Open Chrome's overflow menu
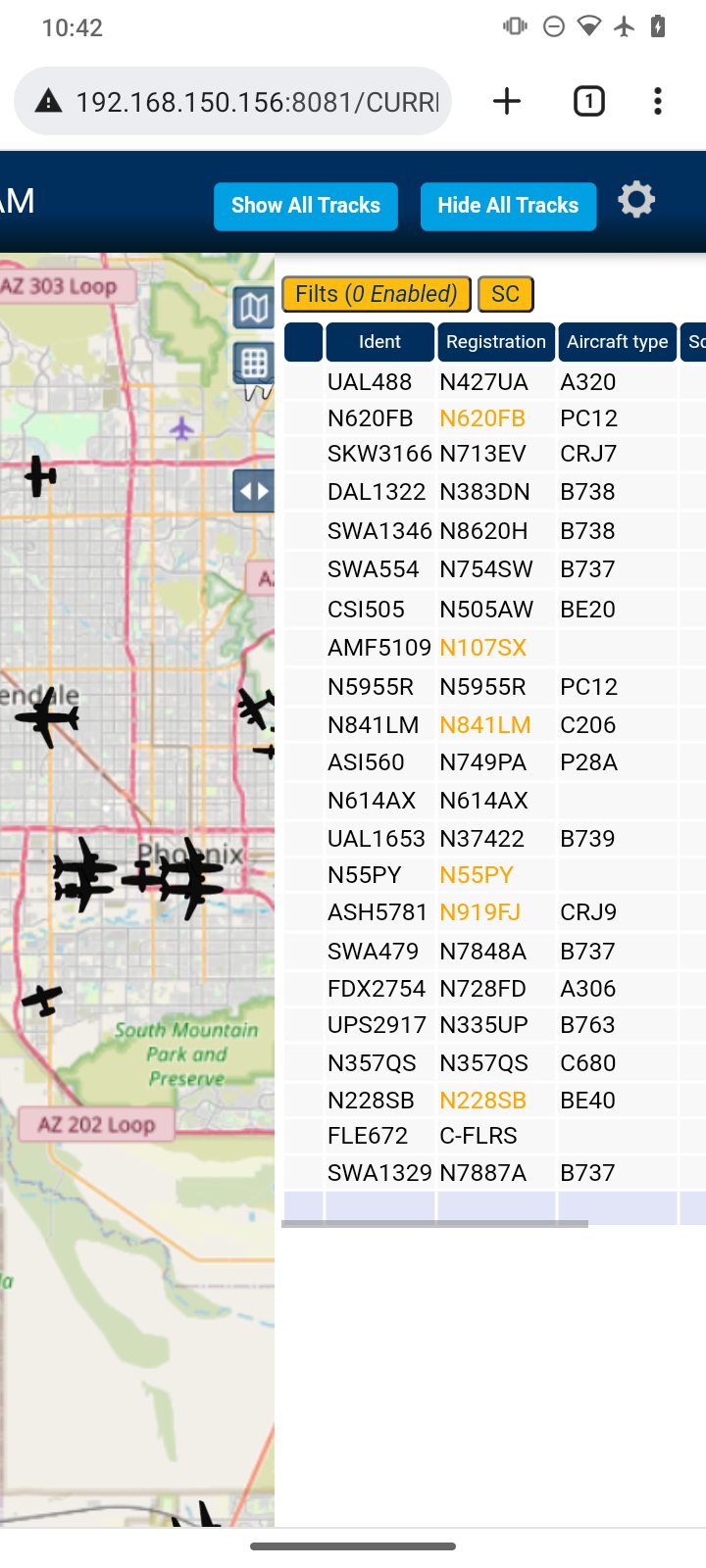This screenshot has width=706, height=1568. [658, 101]
